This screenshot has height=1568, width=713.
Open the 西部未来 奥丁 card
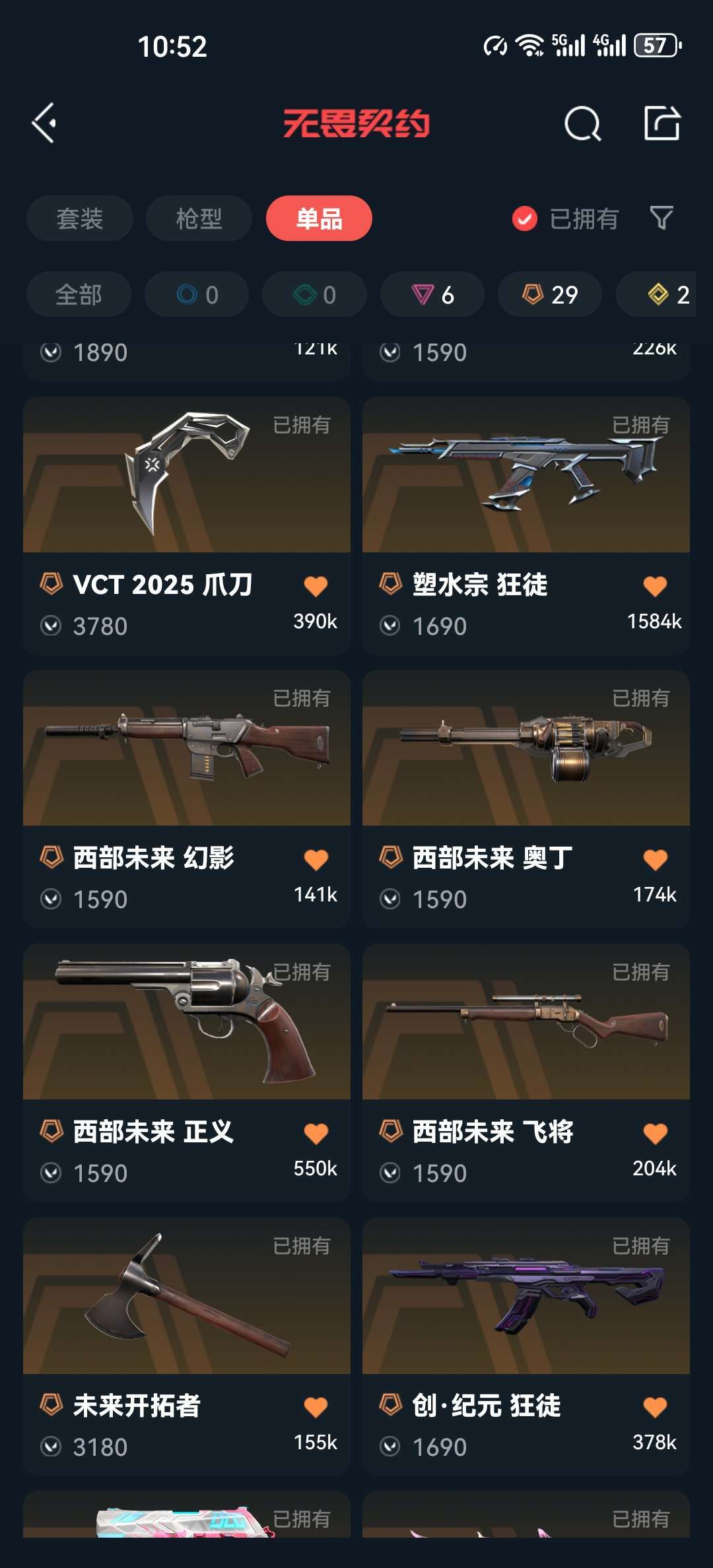tap(526, 799)
